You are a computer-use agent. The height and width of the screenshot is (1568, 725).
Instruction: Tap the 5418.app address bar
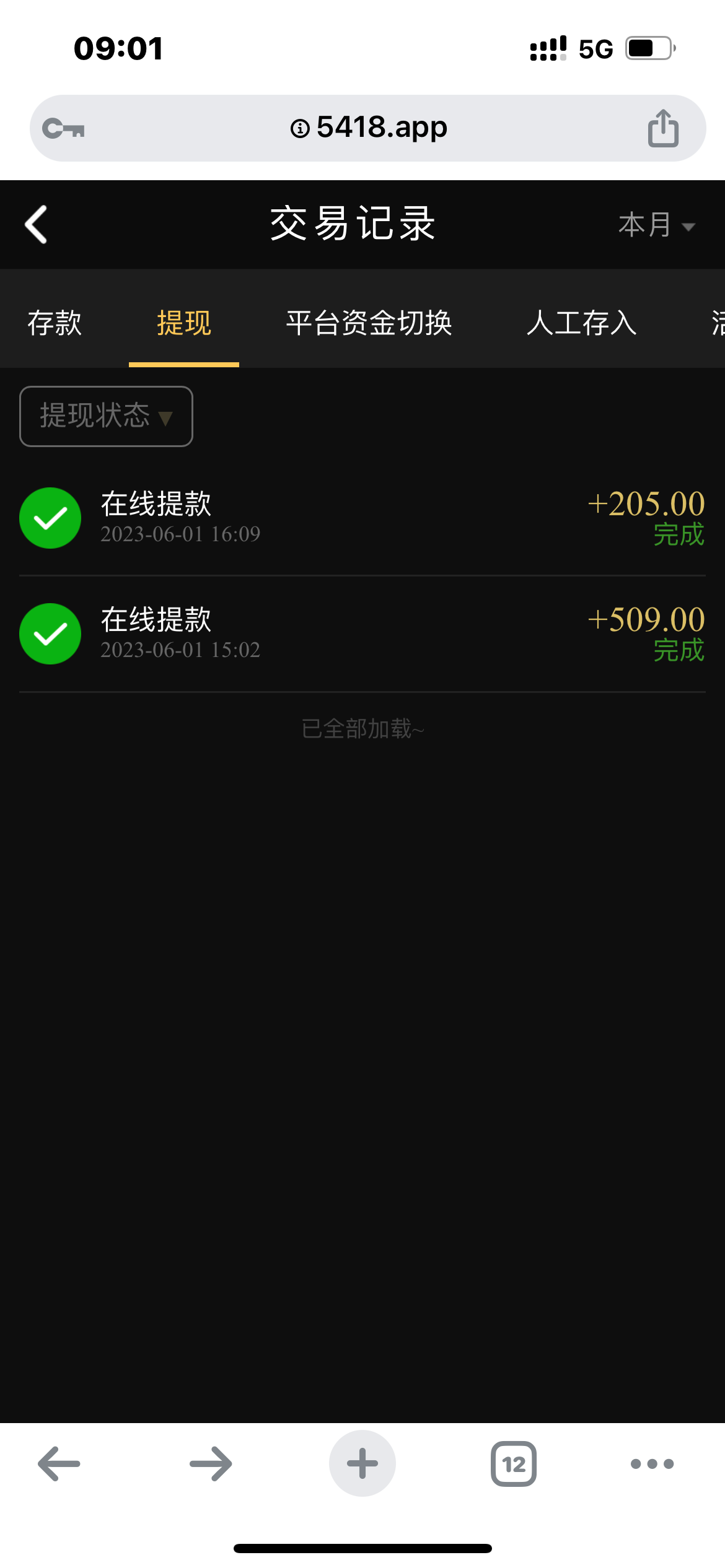pos(368,128)
